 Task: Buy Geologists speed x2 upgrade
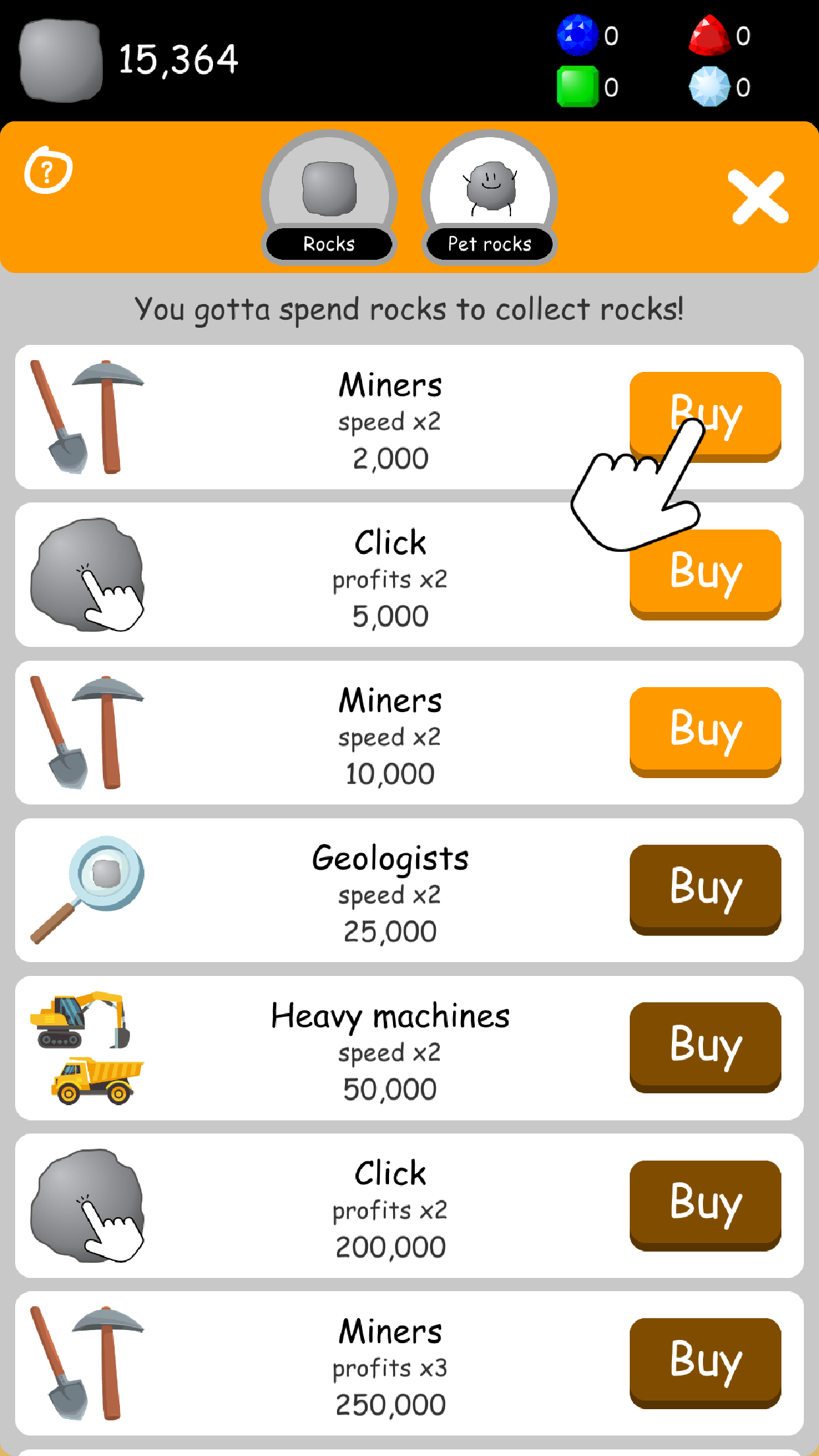[x=705, y=888]
